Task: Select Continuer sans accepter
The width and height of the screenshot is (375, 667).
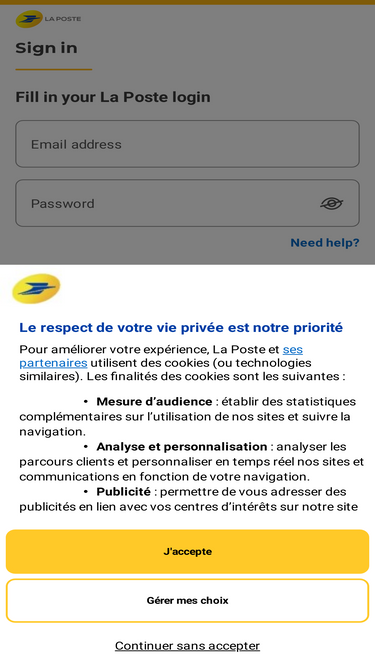Action: pos(188,646)
